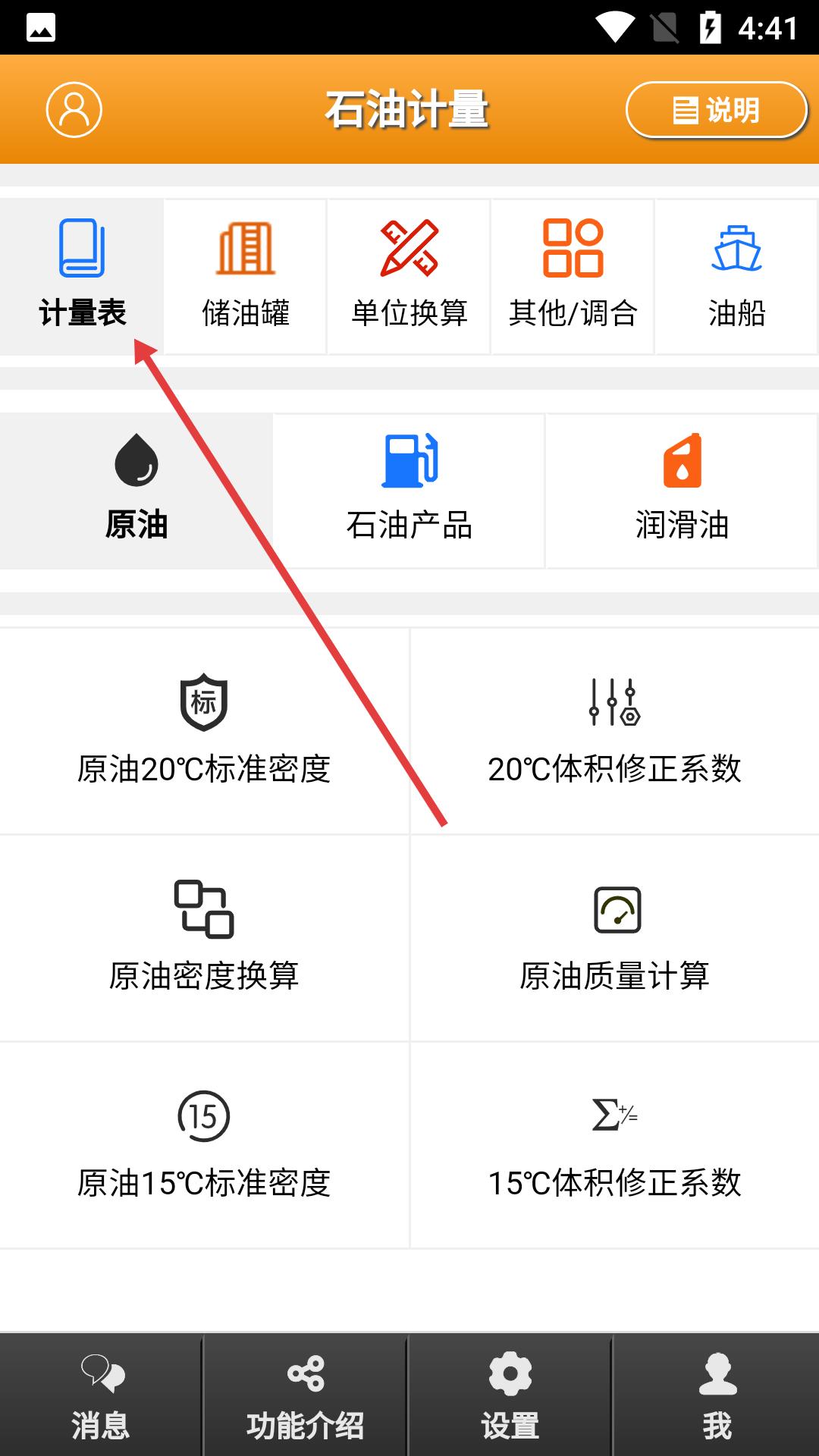Switch to the 功能介绍 tab
The height and width of the screenshot is (1456, 819).
tap(306, 1395)
